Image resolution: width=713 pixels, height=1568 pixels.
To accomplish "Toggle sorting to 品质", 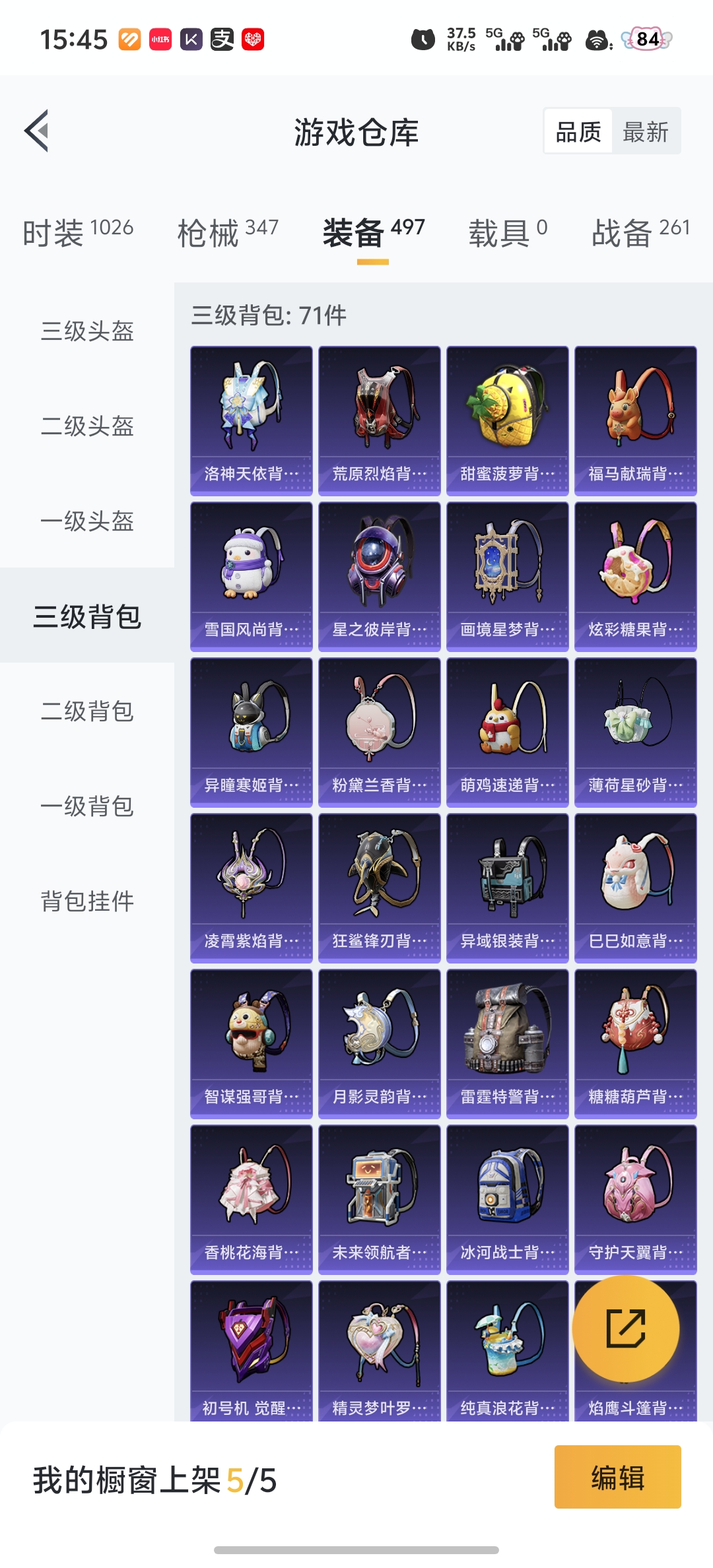I will coord(578,131).
